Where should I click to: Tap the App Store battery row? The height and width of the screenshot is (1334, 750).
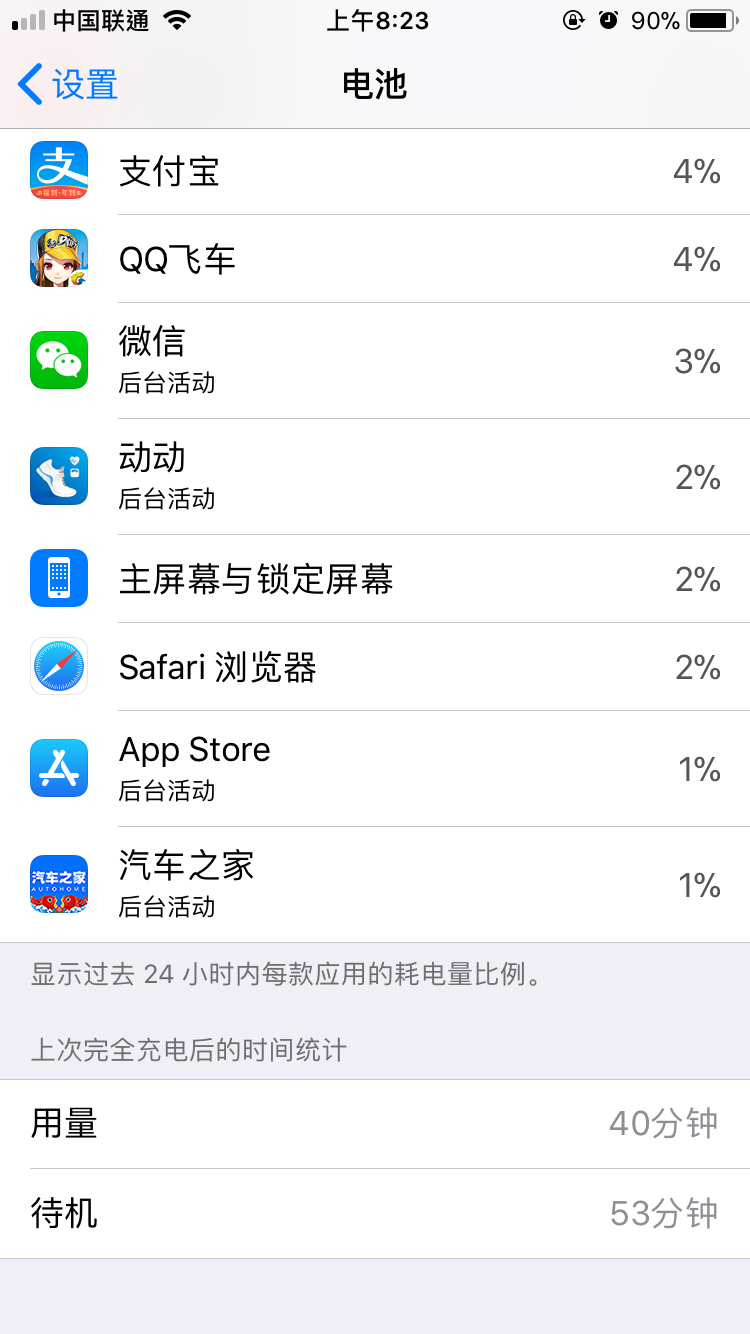[375, 769]
